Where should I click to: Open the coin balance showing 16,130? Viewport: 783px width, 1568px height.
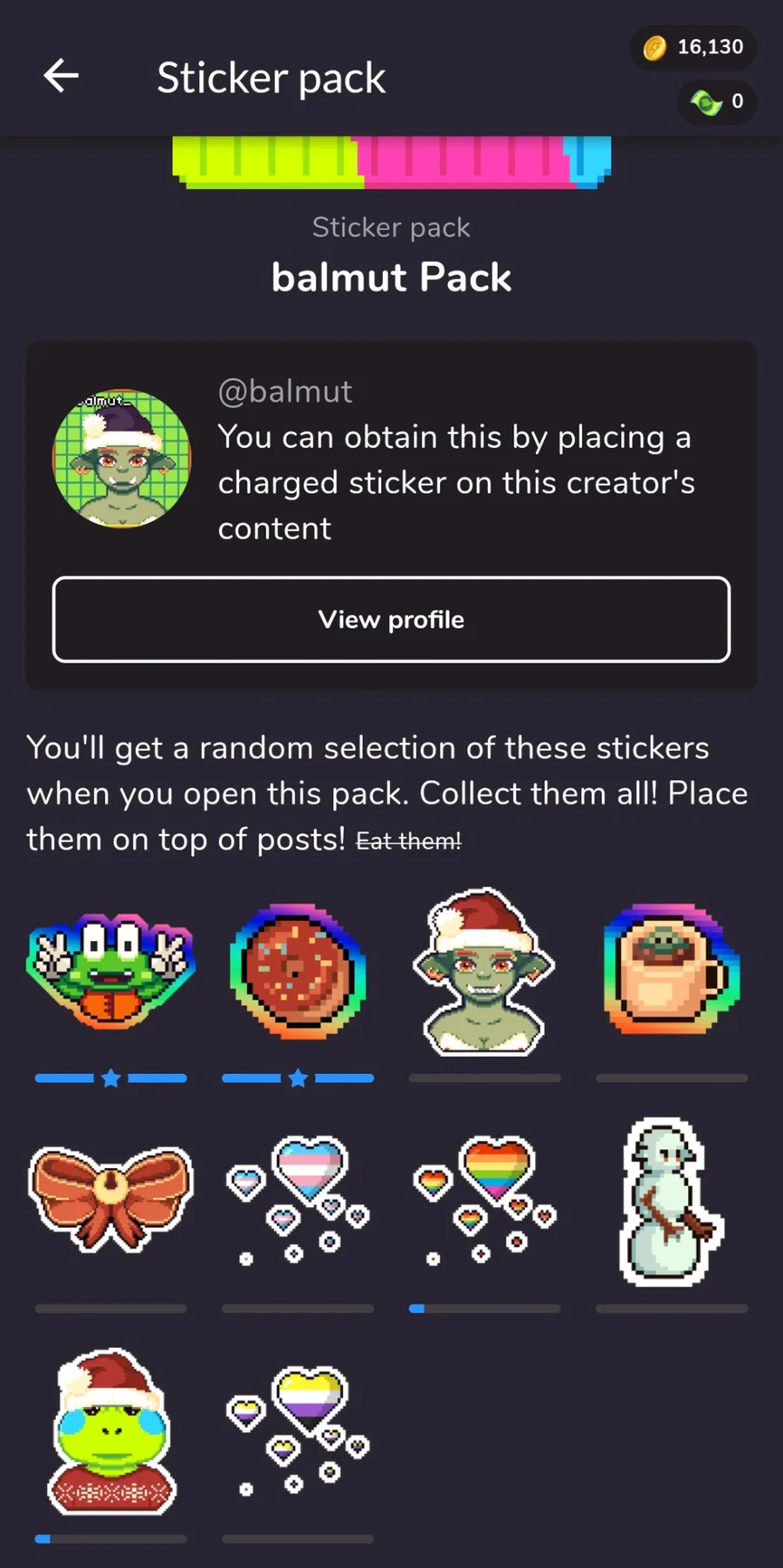point(693,48)
